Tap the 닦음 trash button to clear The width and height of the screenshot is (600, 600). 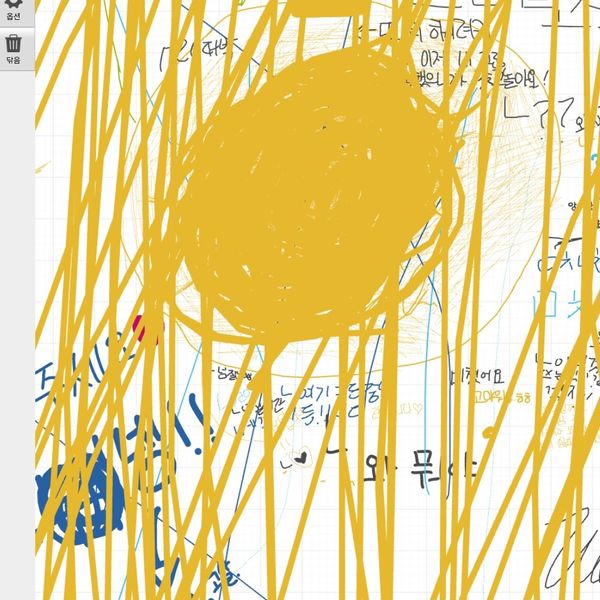point(14,47)
